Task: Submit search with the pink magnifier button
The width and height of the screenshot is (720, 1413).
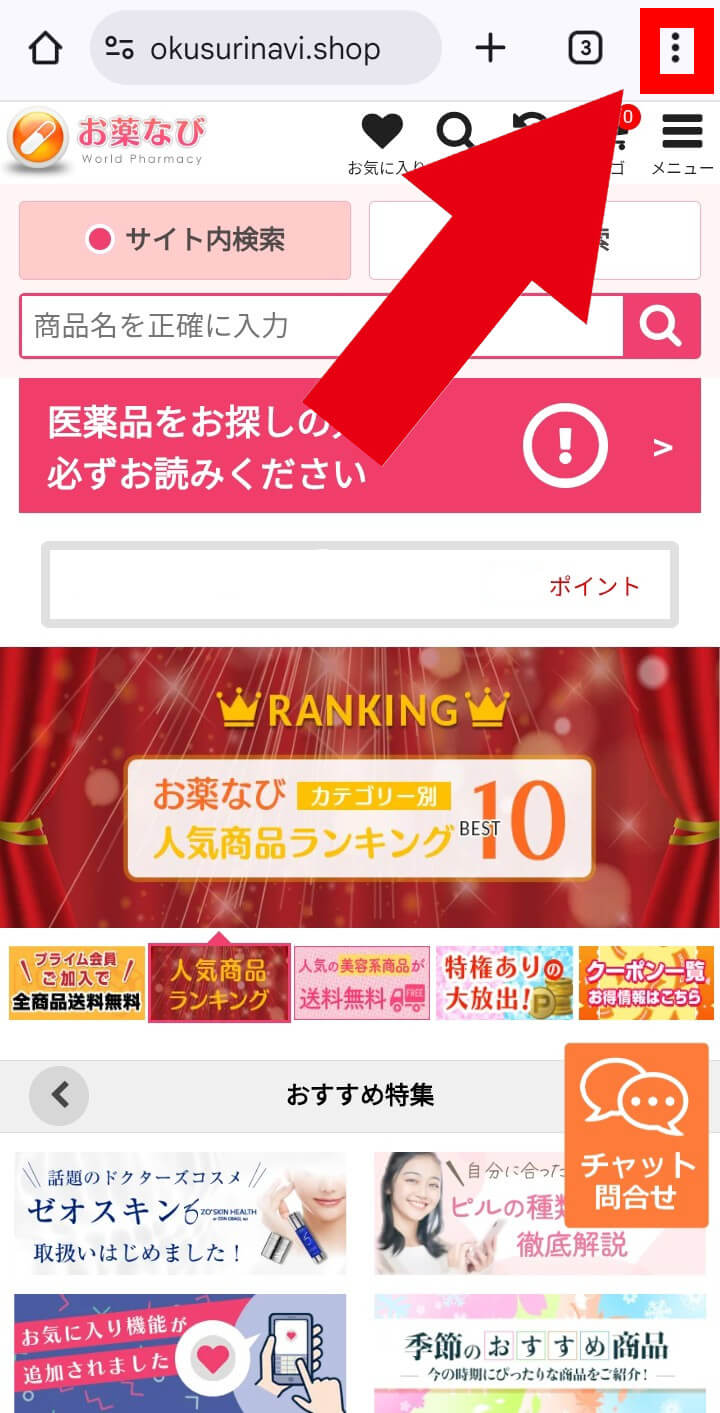Action: [x=661, y=326]
